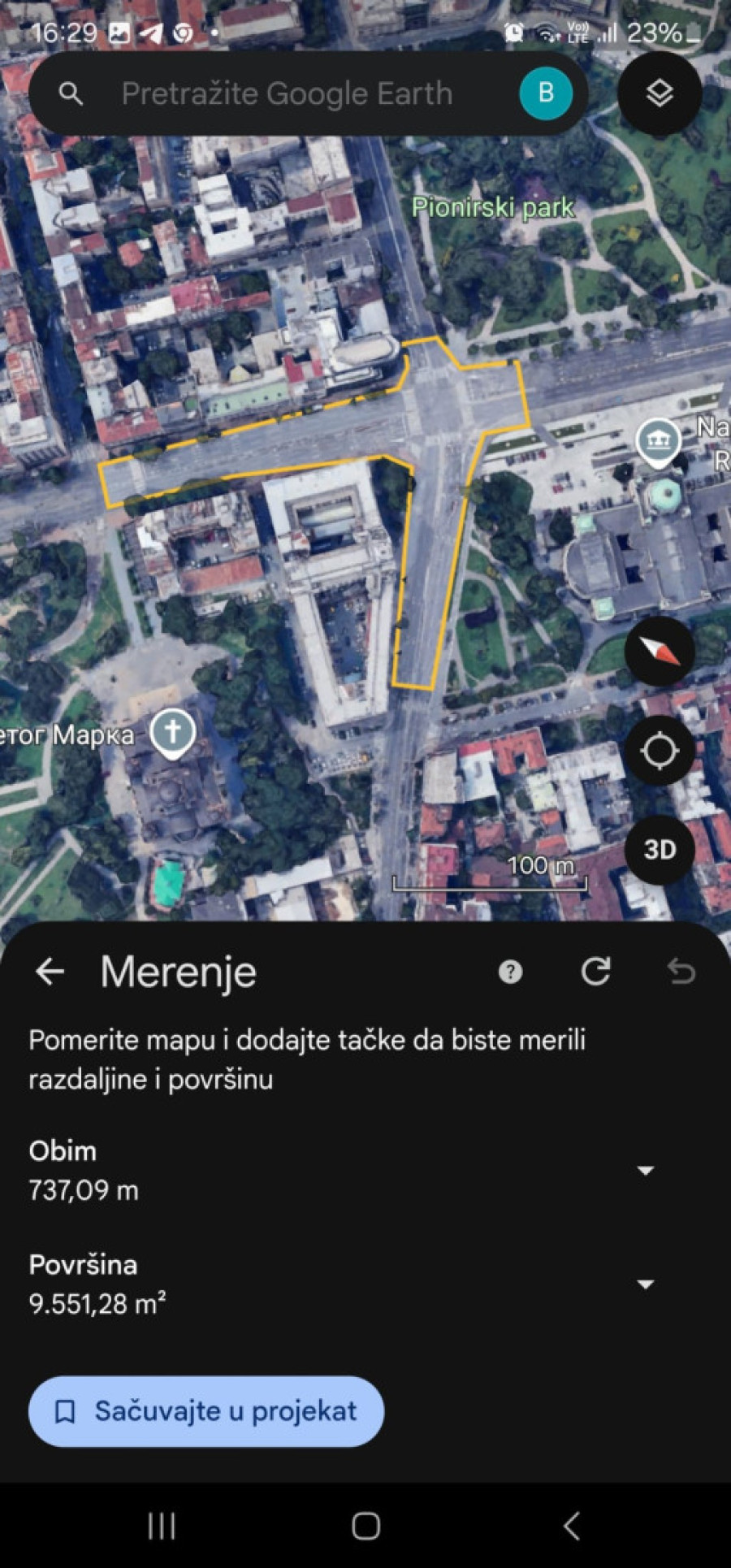This screenshot has height=1568, width=731.
Task: Undo the last measurement point
Action: point(681,972)
